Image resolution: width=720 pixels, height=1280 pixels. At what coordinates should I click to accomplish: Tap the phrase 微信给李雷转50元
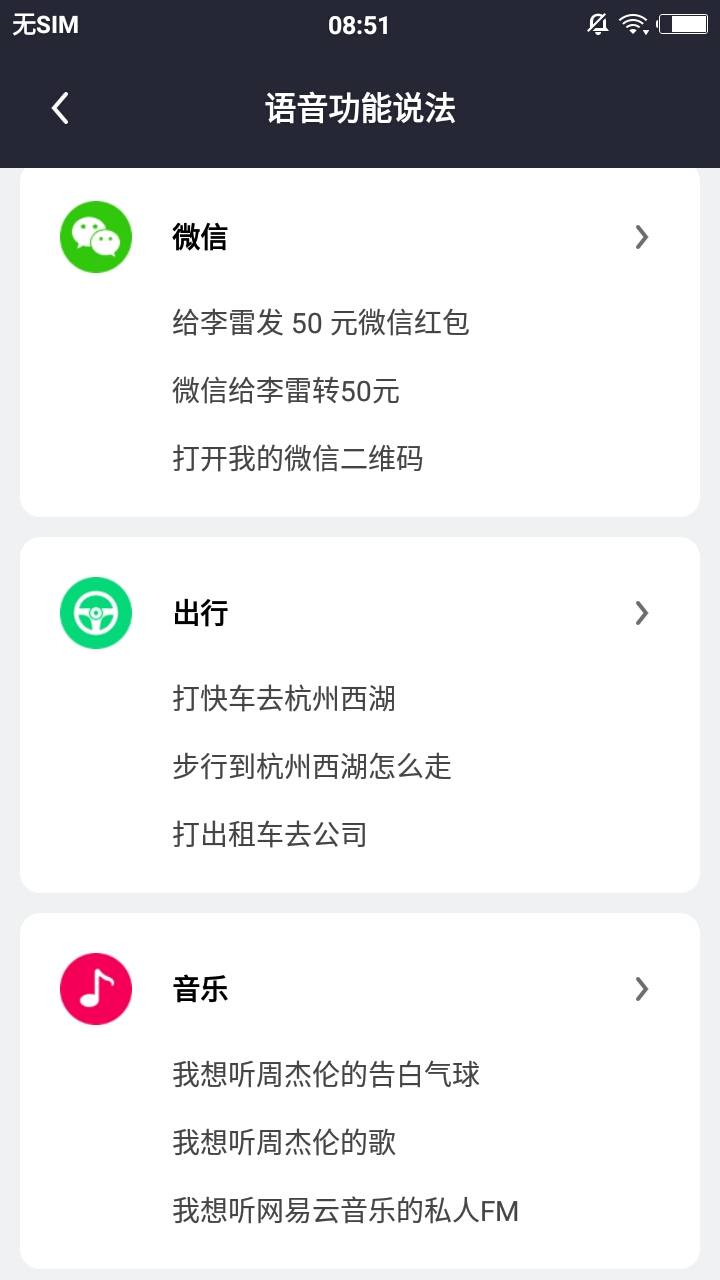coord(287,392)
